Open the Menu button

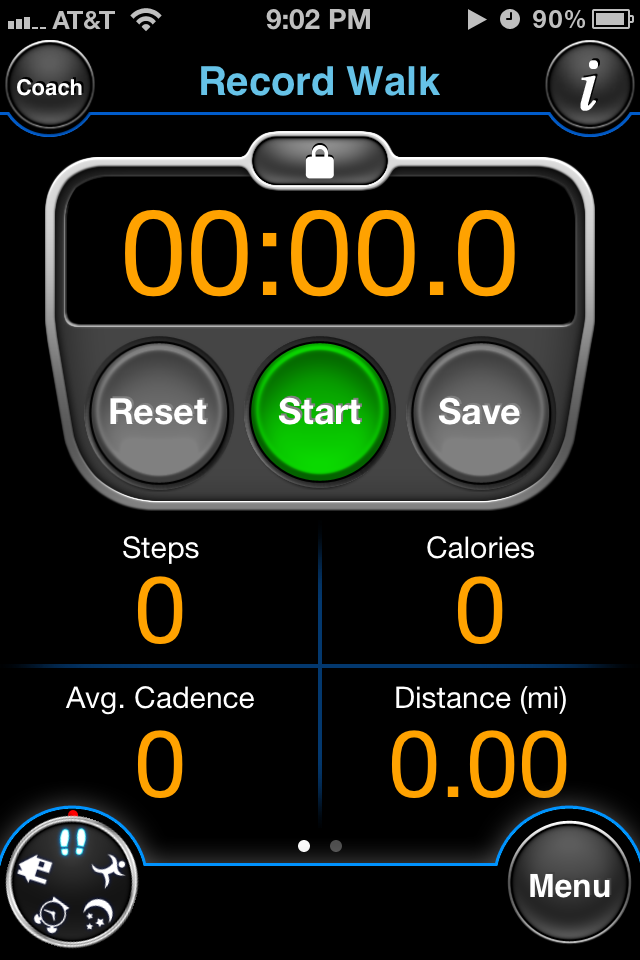[x=569, y=886]
